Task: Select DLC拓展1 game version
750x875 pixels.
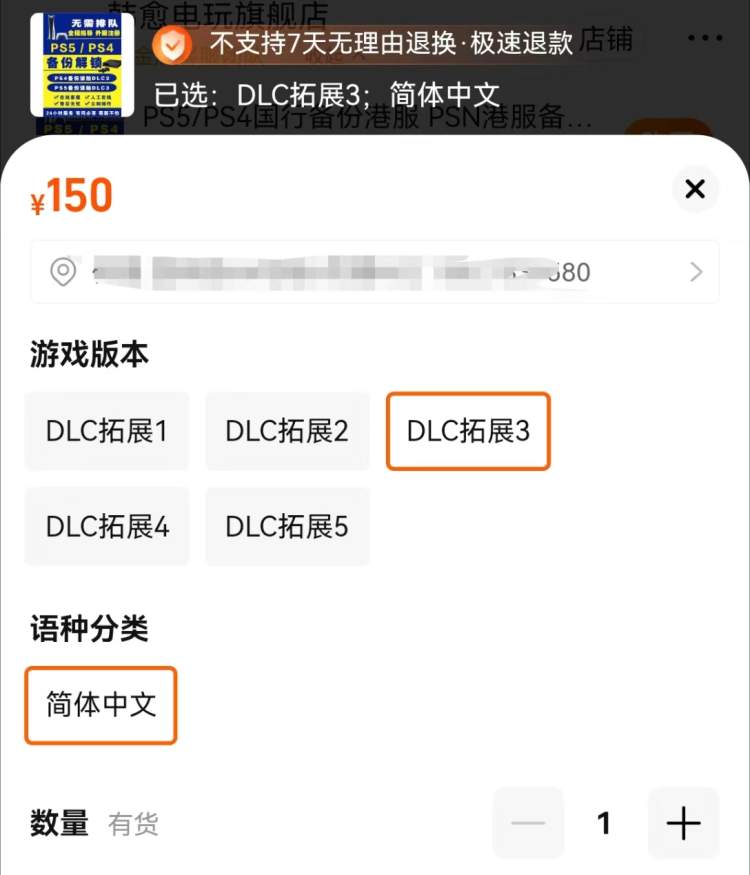Action: tap(107, 431)
